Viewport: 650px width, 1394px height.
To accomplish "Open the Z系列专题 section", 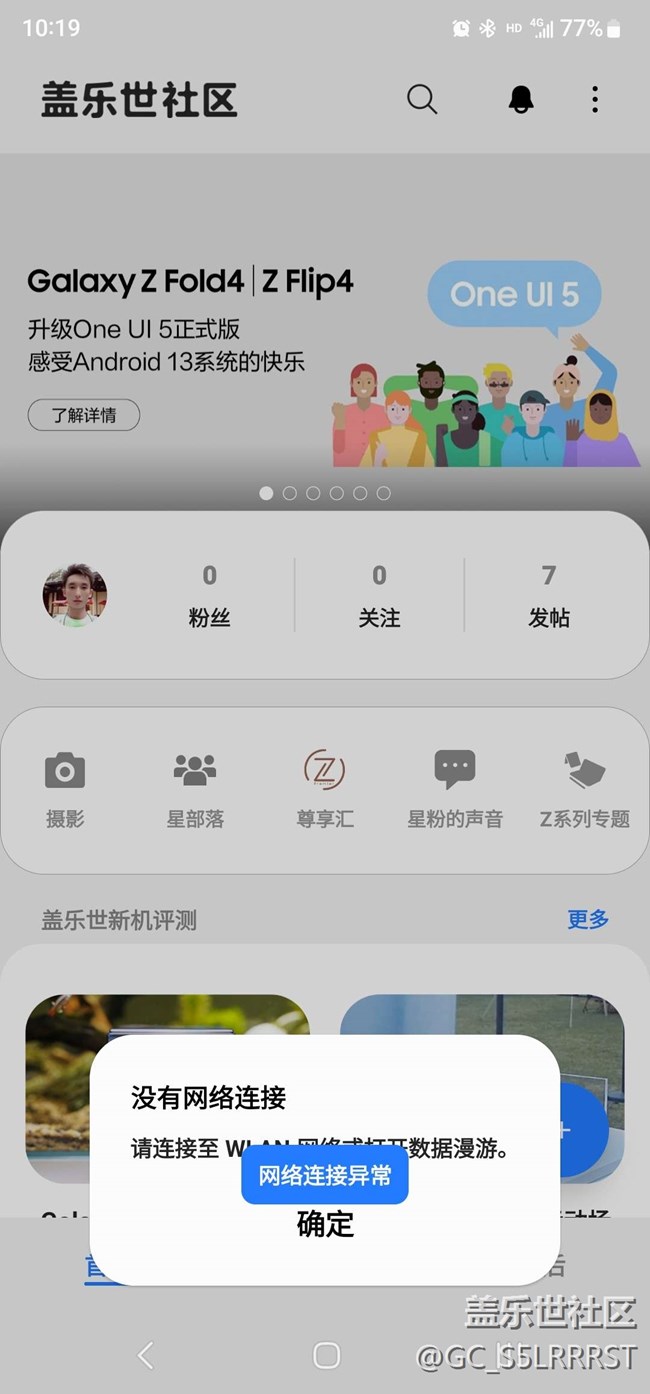I will click(x=585, y=790).
